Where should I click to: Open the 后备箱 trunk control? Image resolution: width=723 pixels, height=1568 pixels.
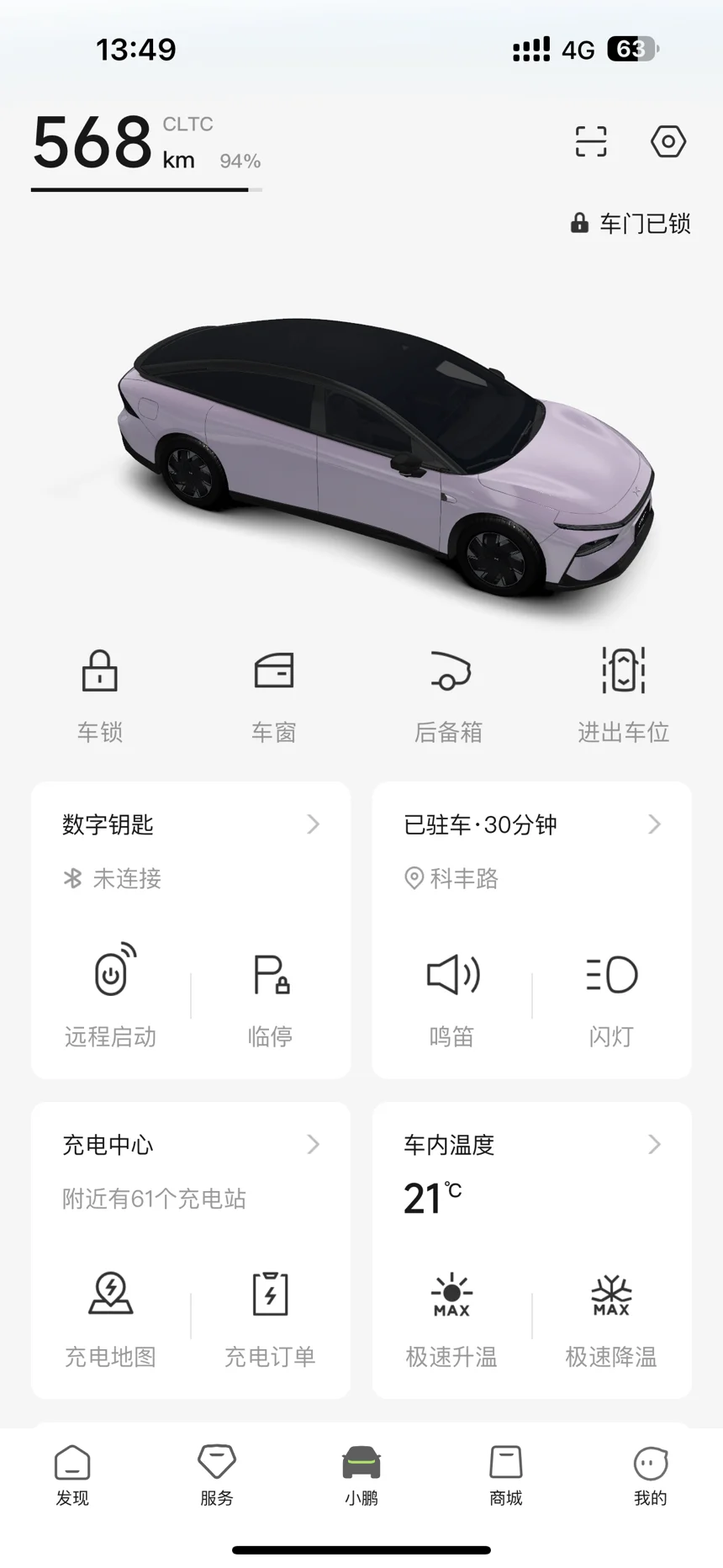pyautogui.click(x=449, y=696)
